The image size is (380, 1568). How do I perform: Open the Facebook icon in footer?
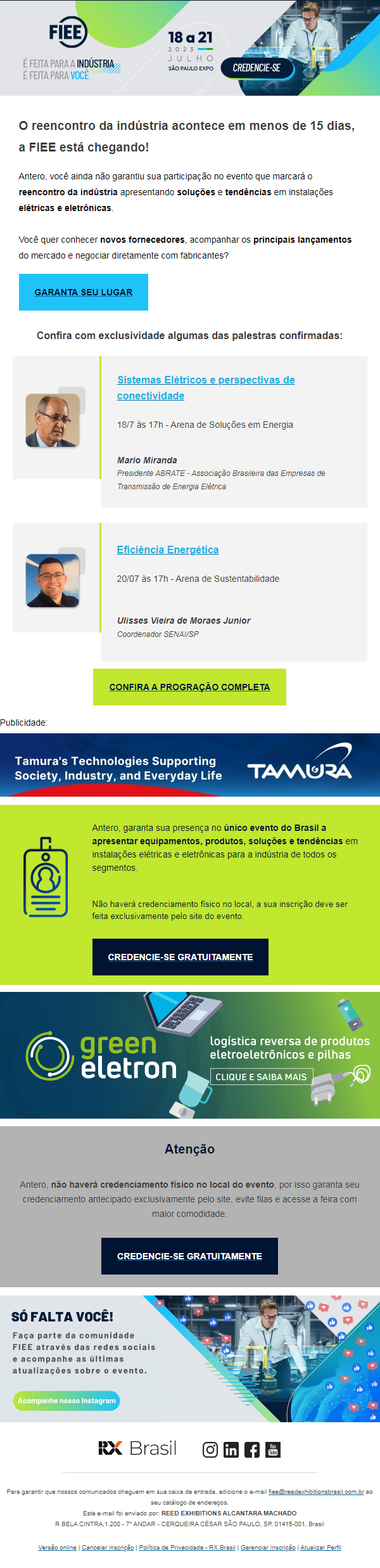coord(252,1449)
